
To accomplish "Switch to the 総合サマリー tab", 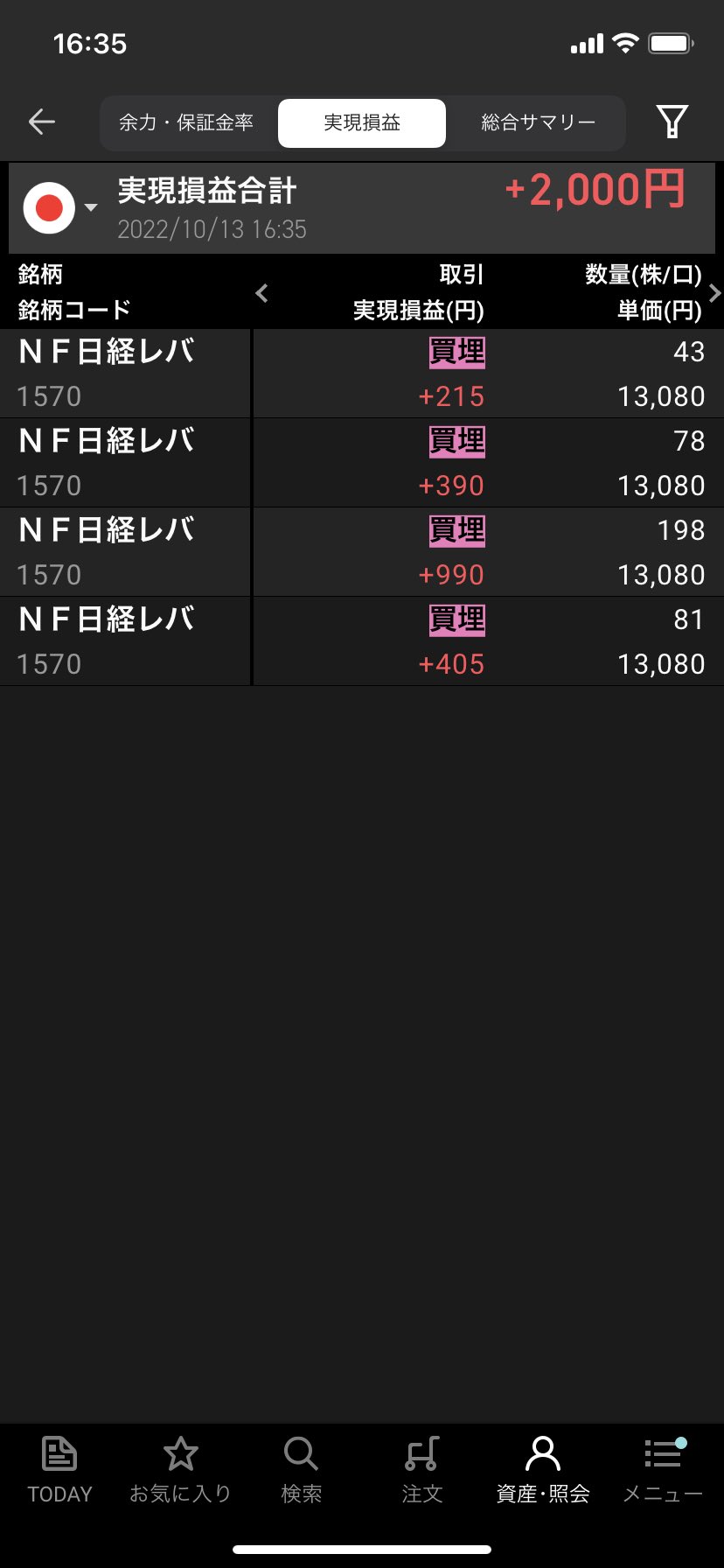I will 538,122.
